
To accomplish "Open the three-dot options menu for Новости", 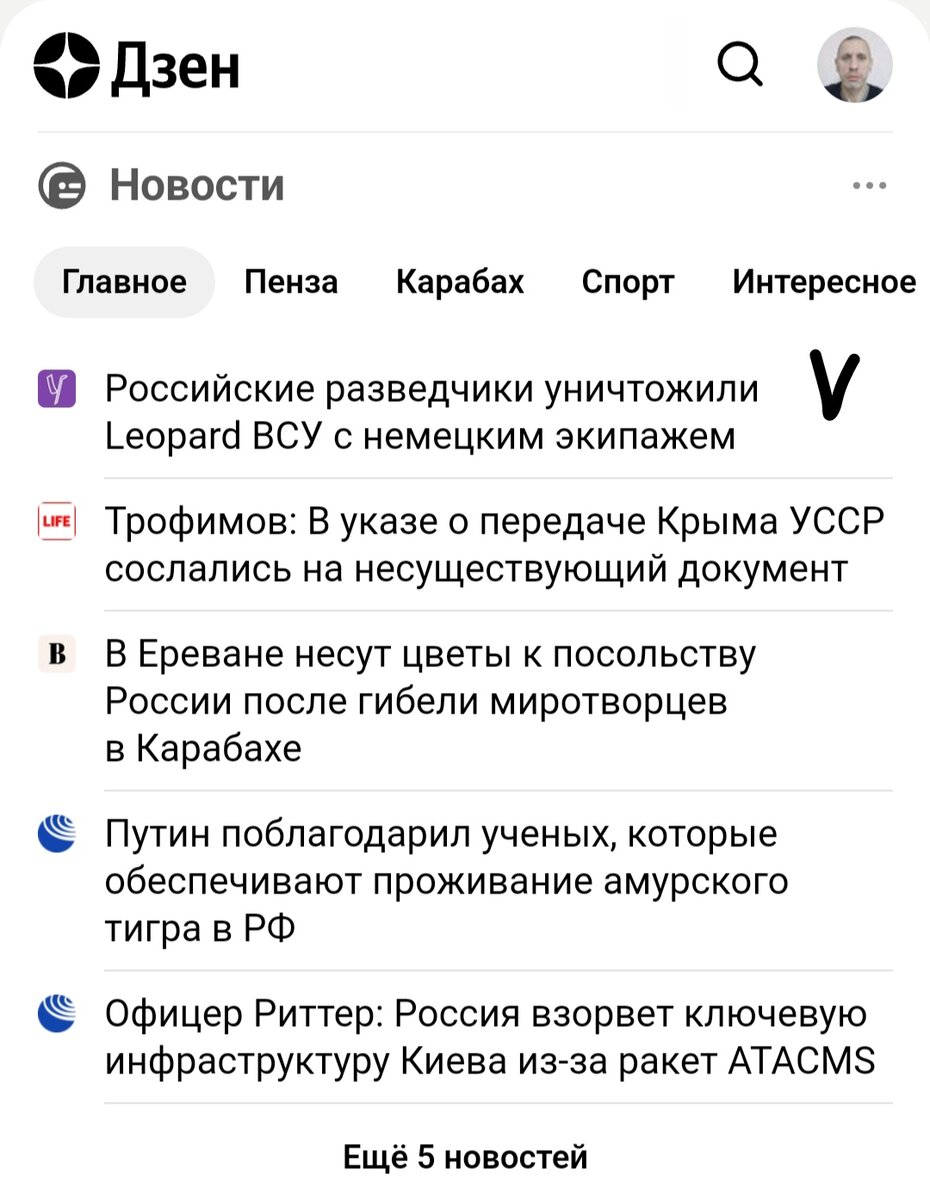I will pos(871,184).
